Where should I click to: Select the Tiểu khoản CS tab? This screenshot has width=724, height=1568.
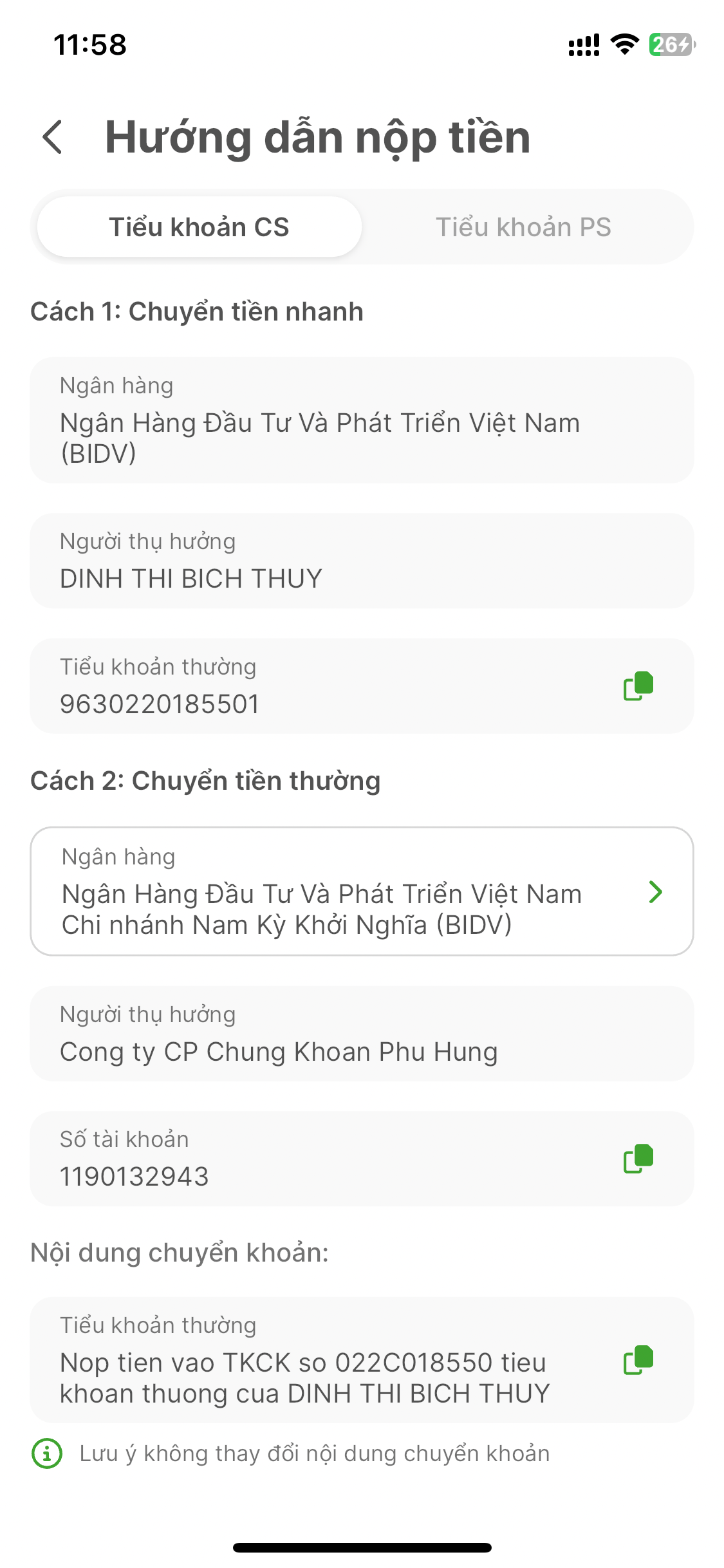coord(199,227)
